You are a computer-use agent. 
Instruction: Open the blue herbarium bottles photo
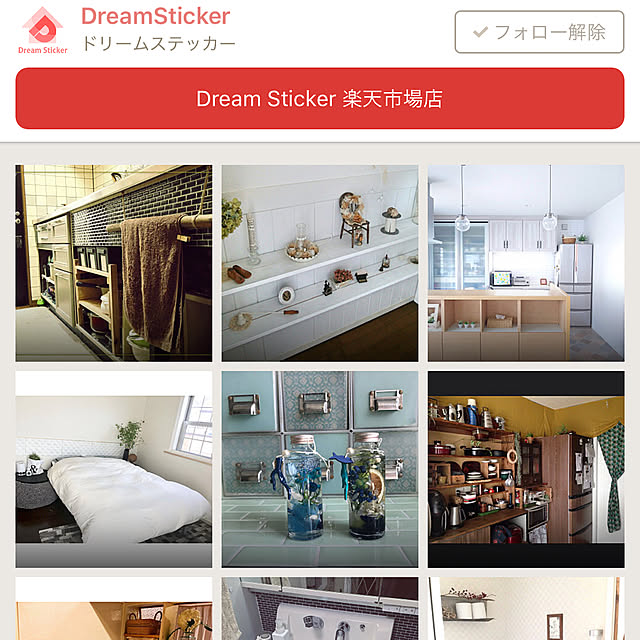point(320,470)
